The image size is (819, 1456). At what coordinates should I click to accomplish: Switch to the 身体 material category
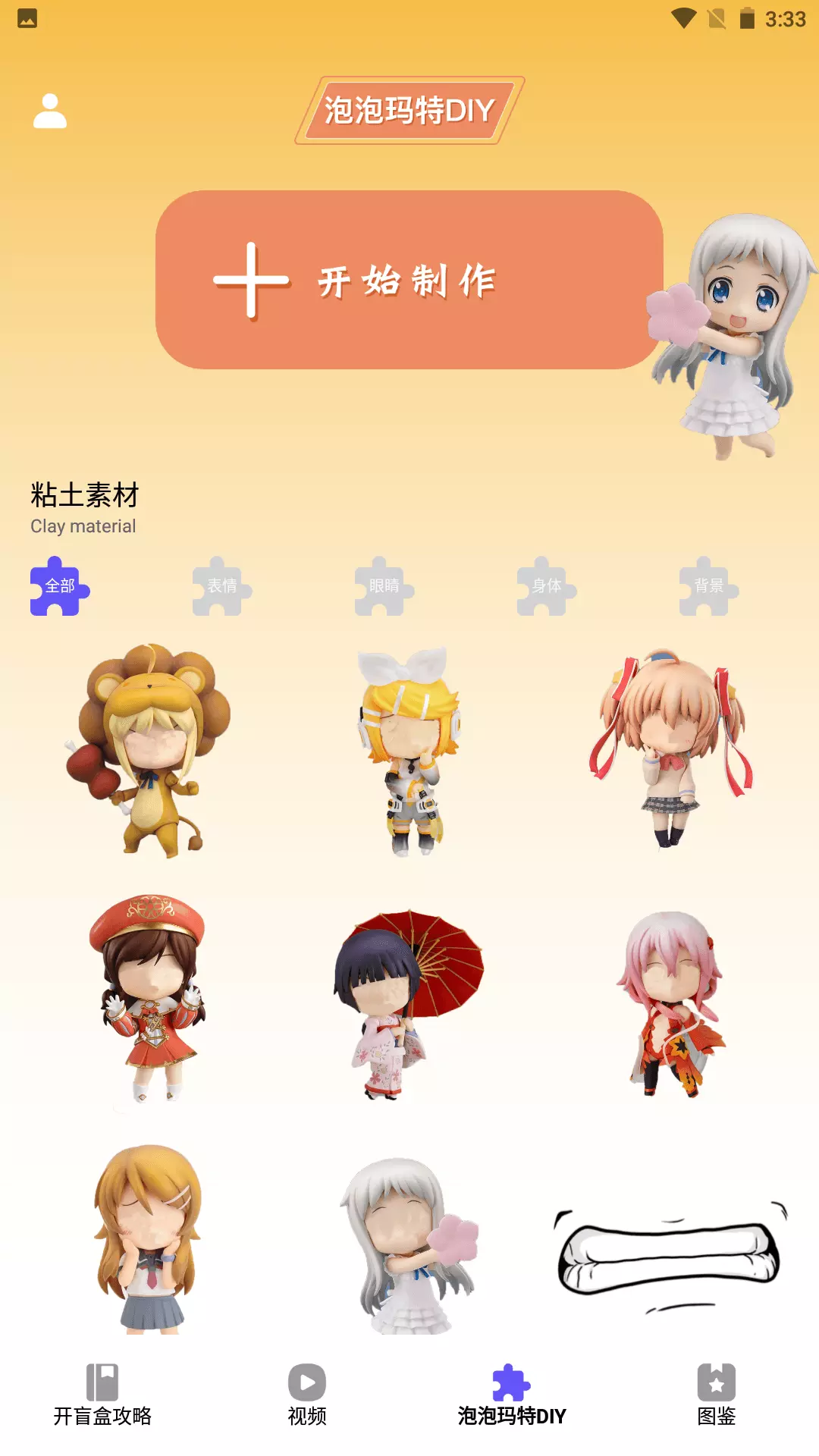547,585
